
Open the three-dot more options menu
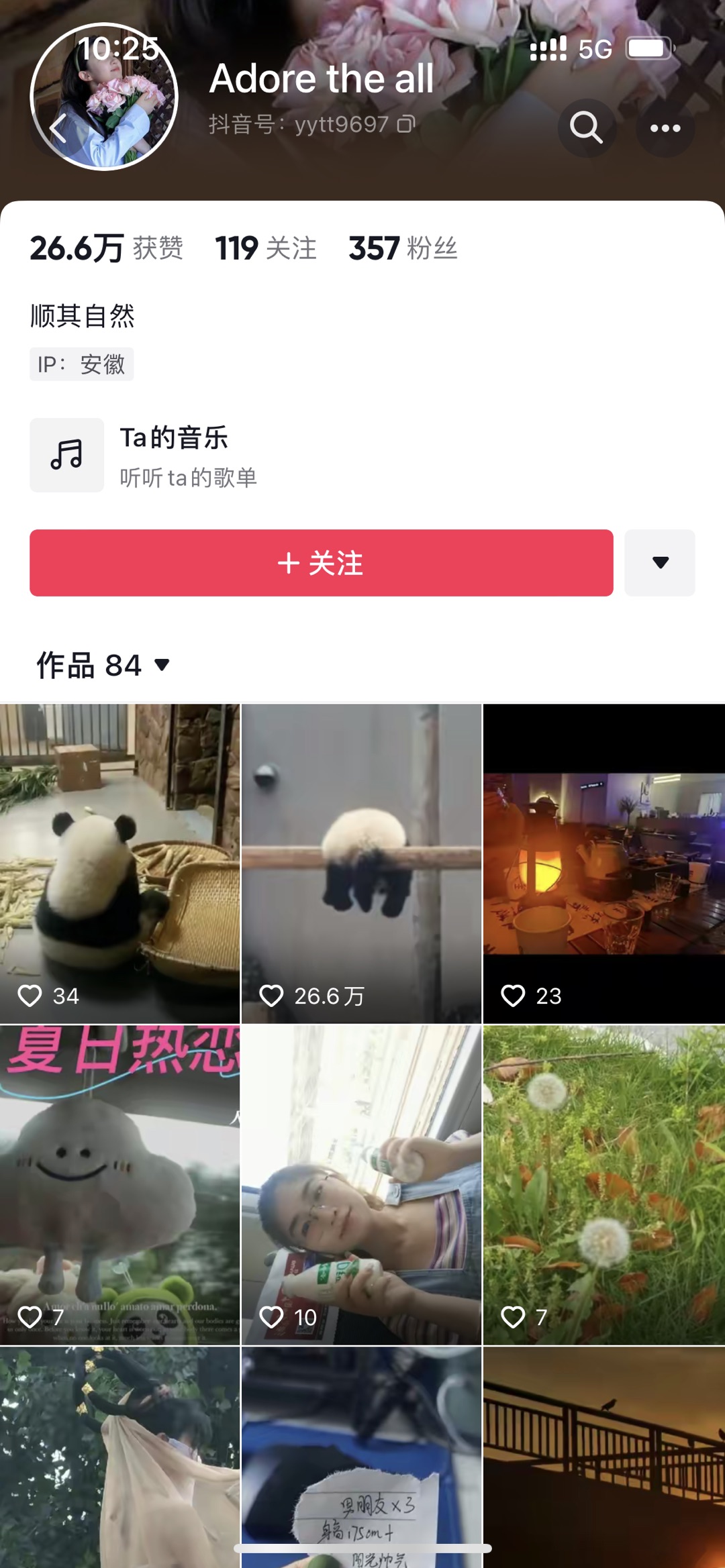click(x=665, y=127)
